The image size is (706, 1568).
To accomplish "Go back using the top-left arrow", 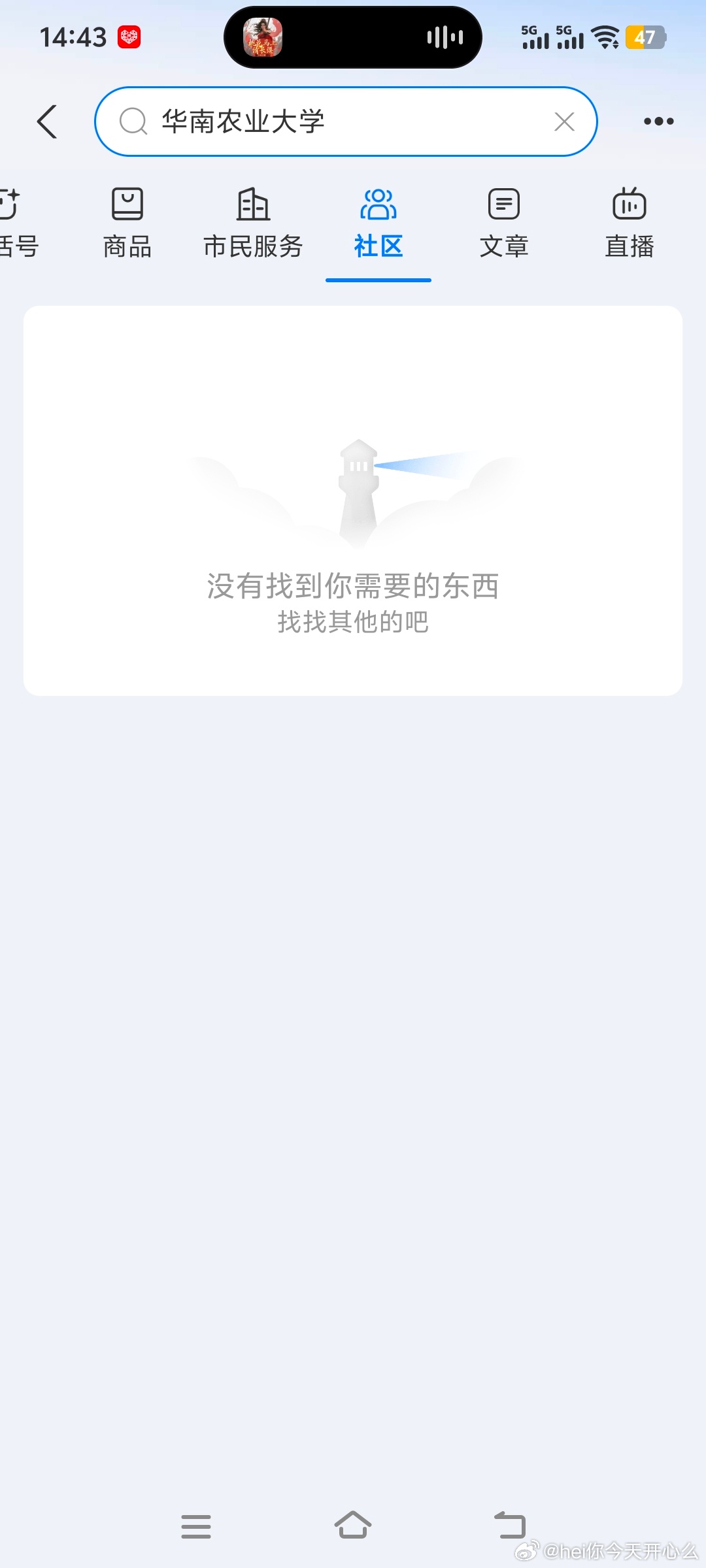I will coord(47,122).
